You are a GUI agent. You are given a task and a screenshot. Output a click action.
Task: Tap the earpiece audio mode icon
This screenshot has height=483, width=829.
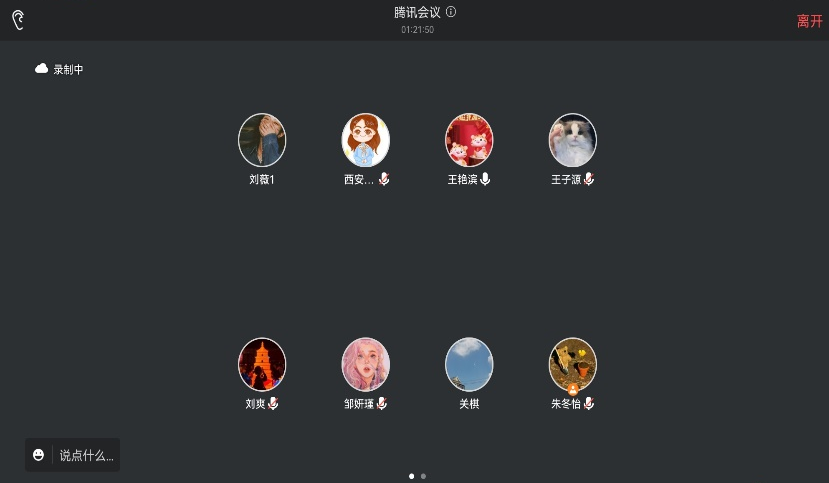pyautogui.click(x=18, y=20)
